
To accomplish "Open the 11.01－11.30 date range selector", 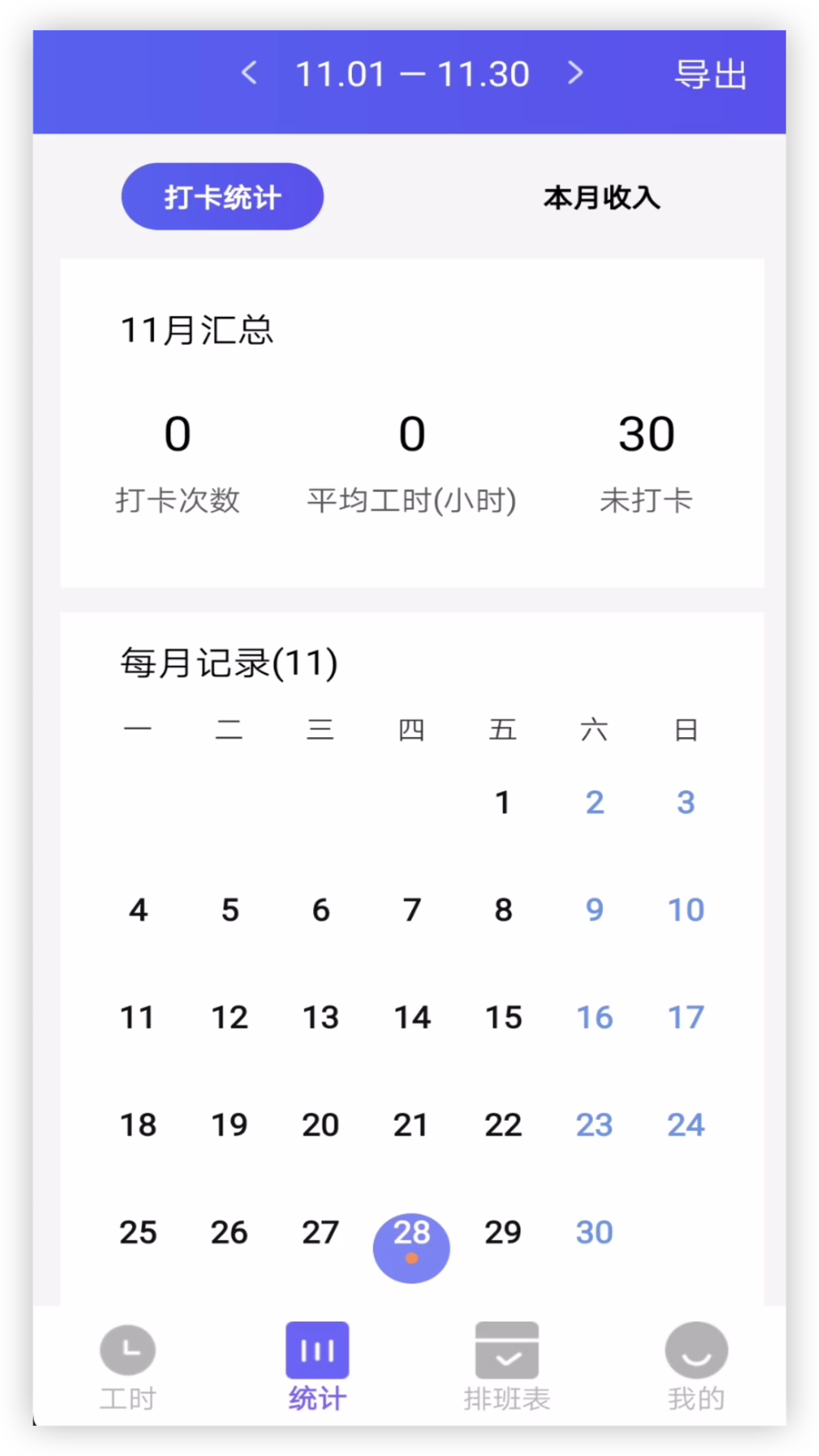I will (412, 73).
